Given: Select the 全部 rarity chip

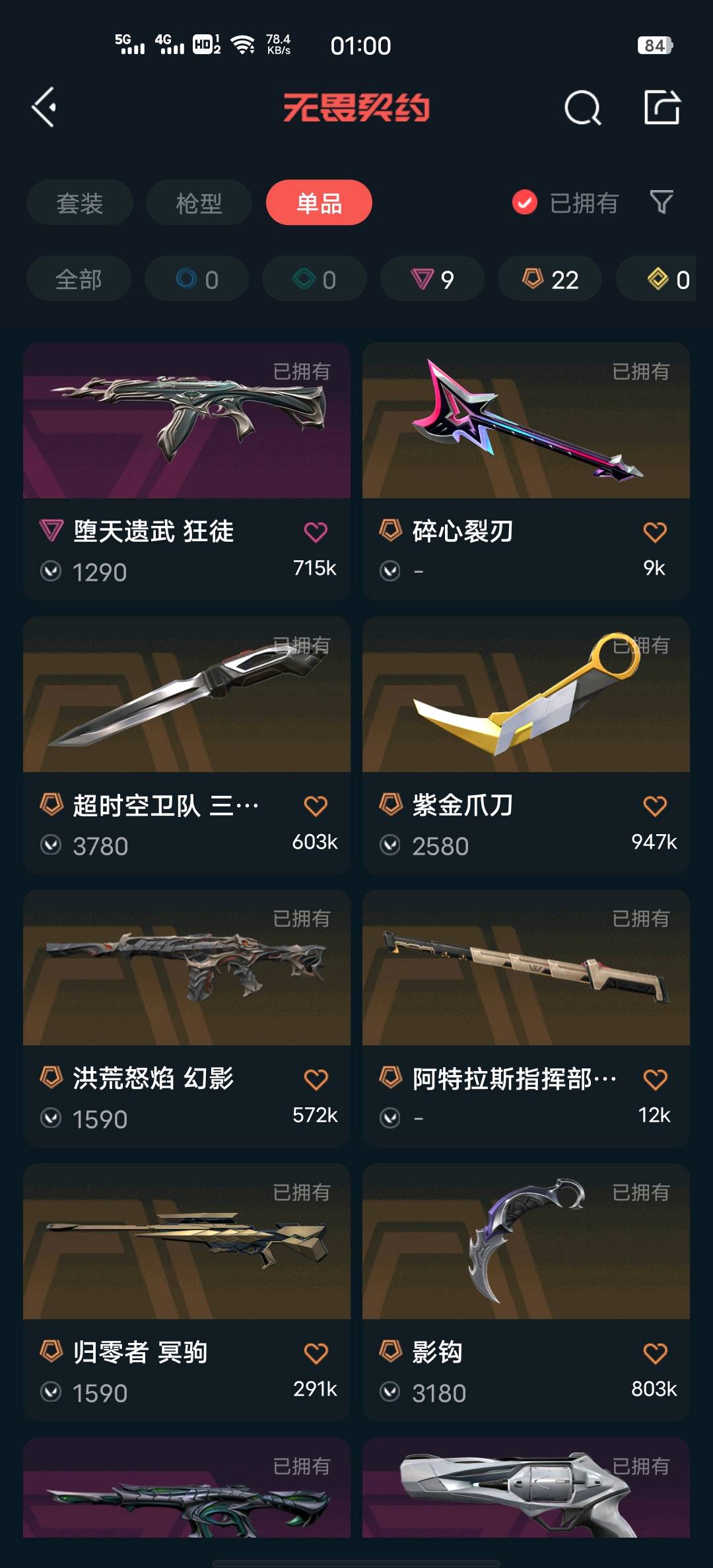Looking at the screenshot, I should click(79, 279).
